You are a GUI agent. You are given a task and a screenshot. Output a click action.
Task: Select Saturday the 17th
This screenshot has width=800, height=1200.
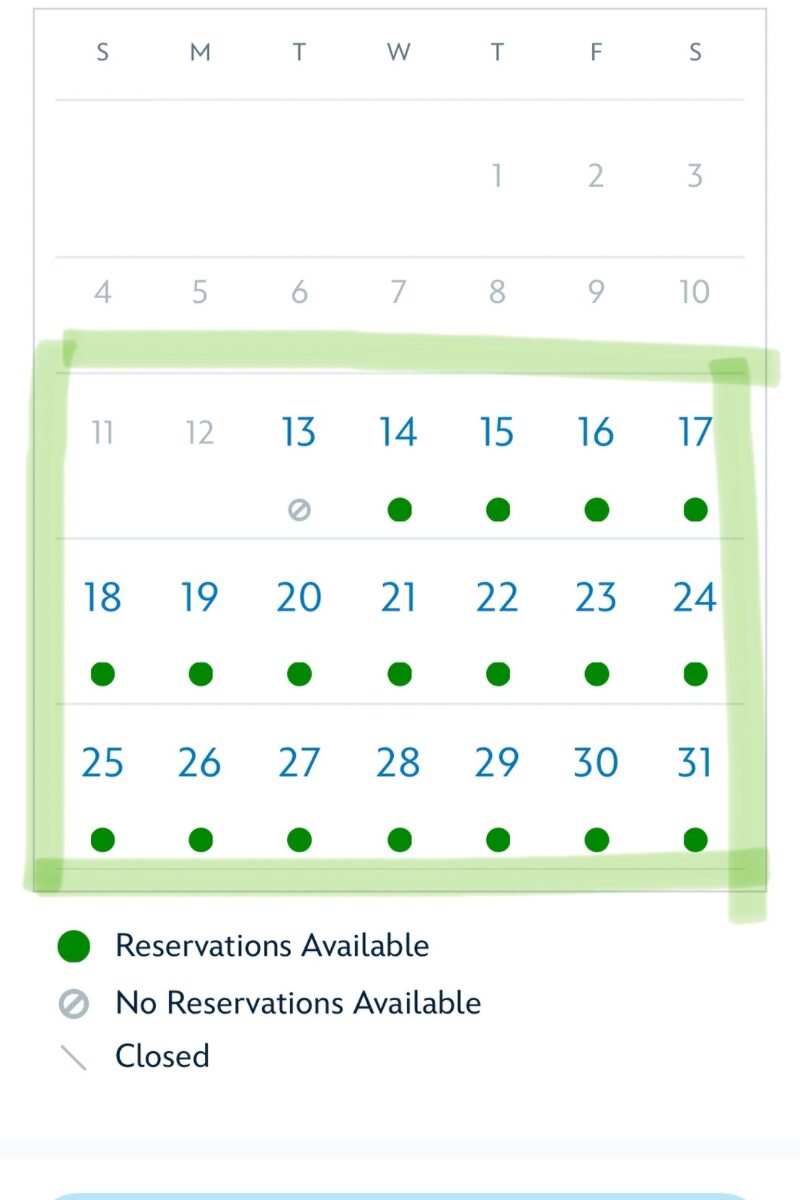694,433
